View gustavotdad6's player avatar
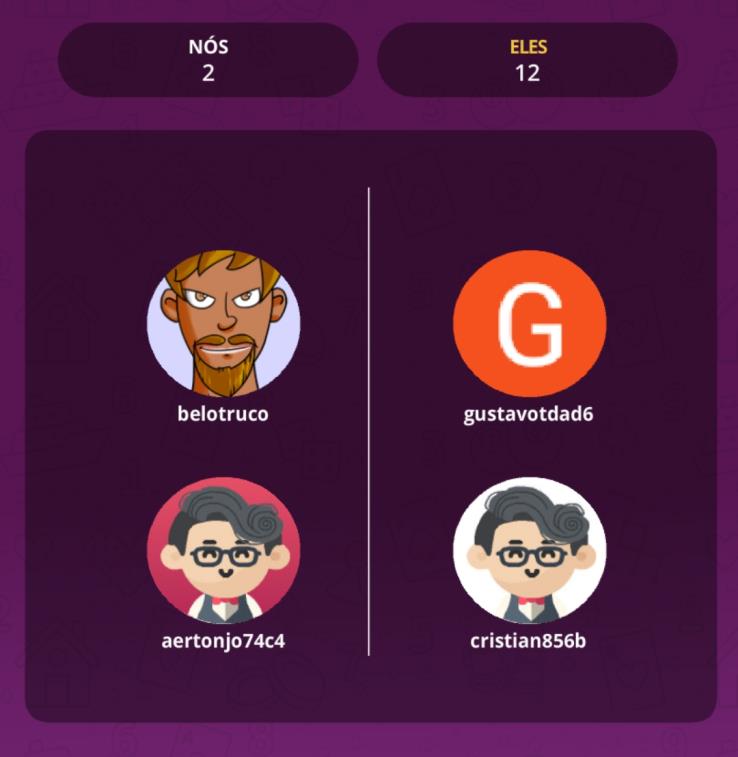Image resolution: width=738 pixels, height=757 pixels. tap(529, 325)
